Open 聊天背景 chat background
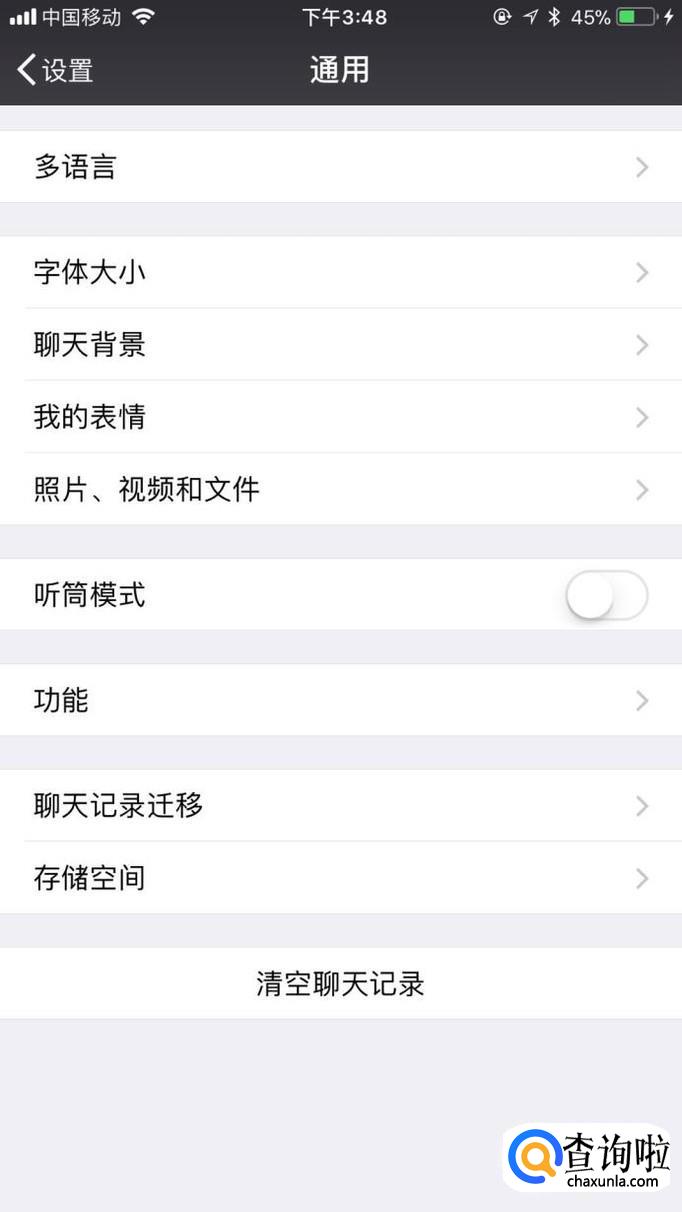This screenshot has height=1212, width=682. pos(340,345)
